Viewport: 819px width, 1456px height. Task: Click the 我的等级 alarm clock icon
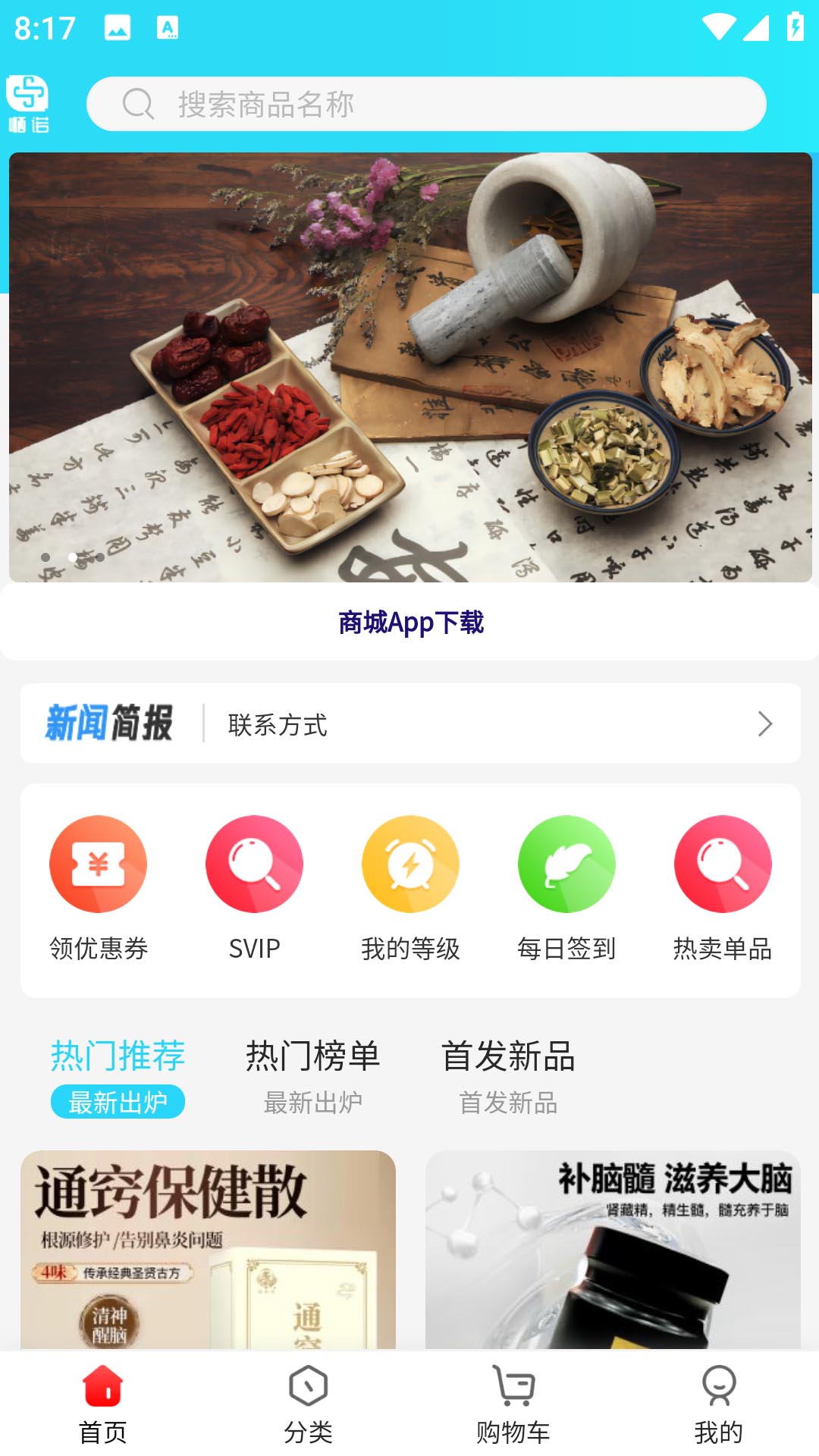click(x=410, y=864)
